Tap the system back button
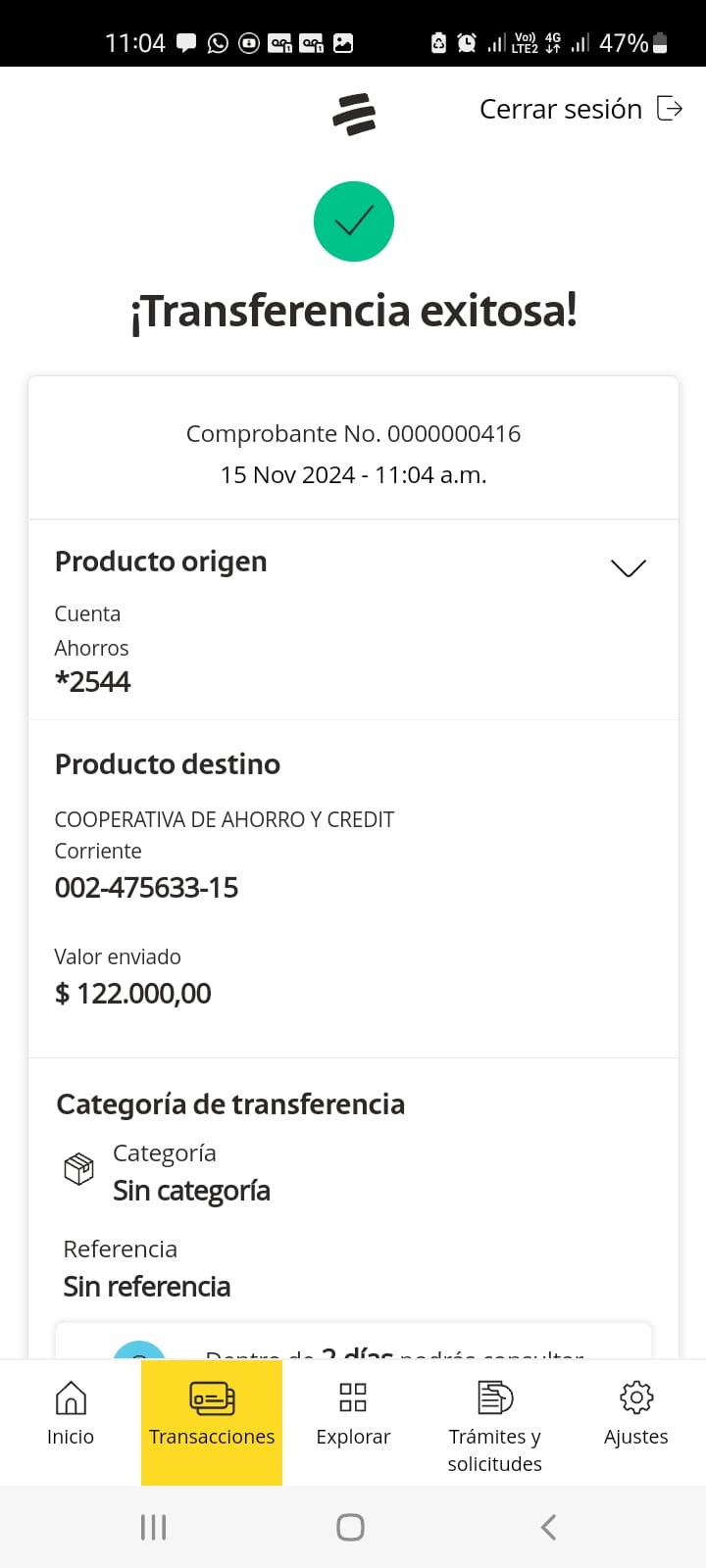 click(x=549, y=1527)
